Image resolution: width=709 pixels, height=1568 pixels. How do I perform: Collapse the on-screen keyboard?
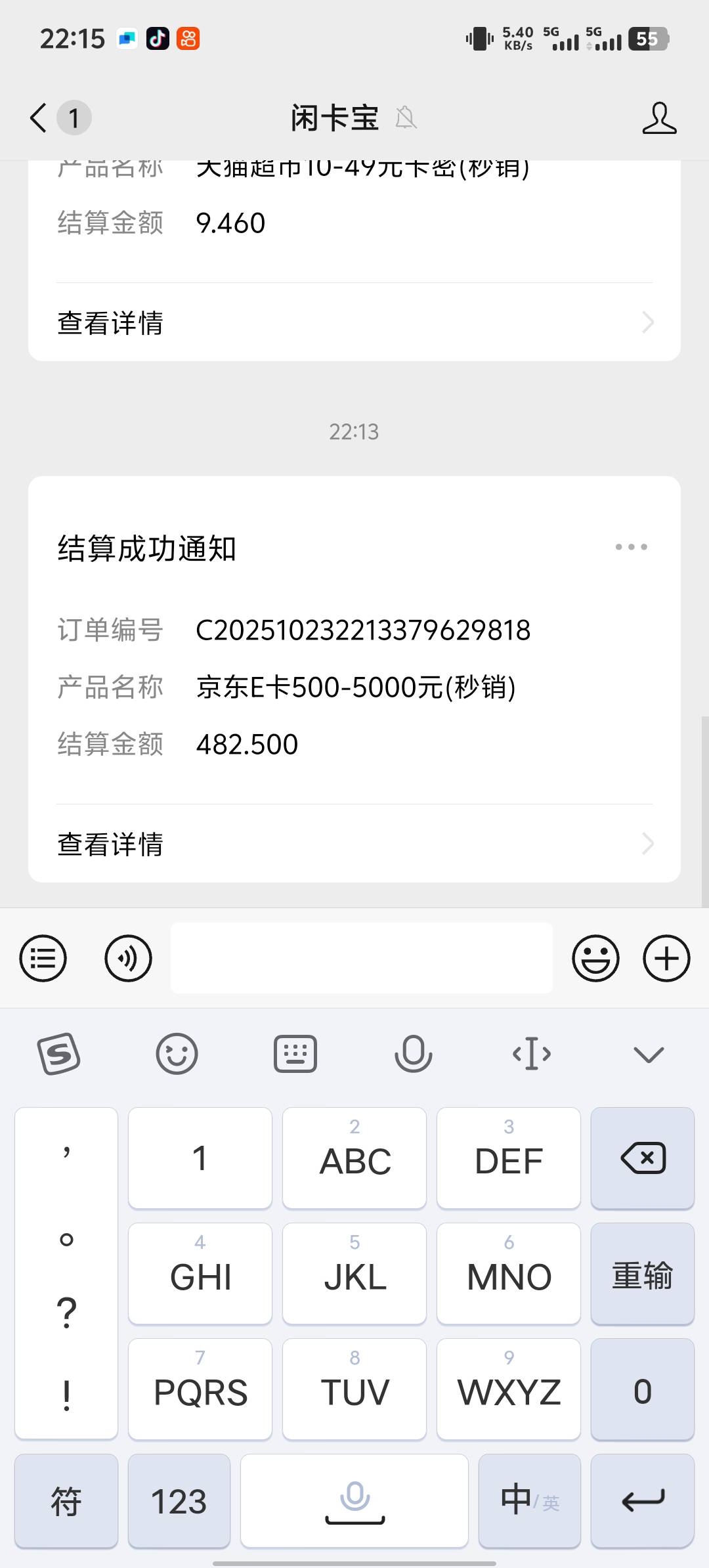tap(649, 1054)
